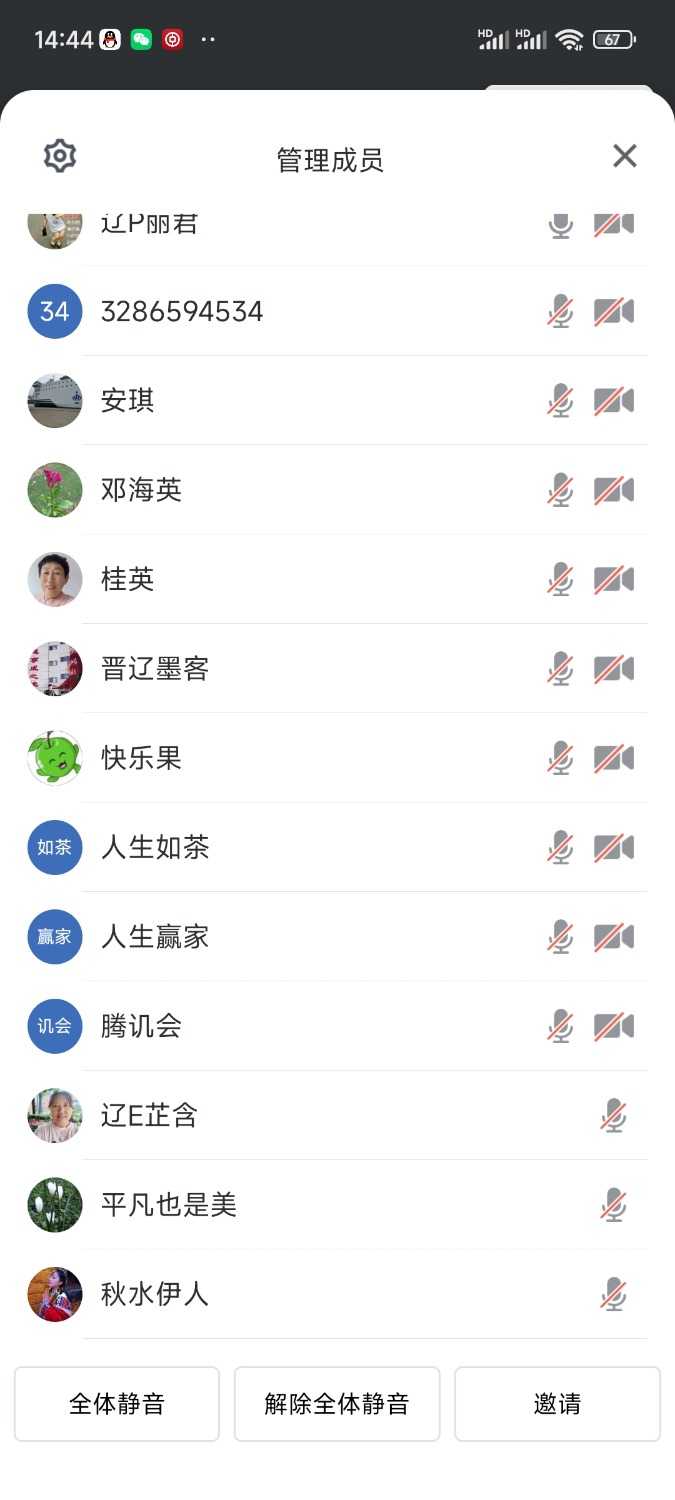The image size is (675, 1500).
Task: Toggle the microphone for 秋水伊人
Action: [614, 1294]
